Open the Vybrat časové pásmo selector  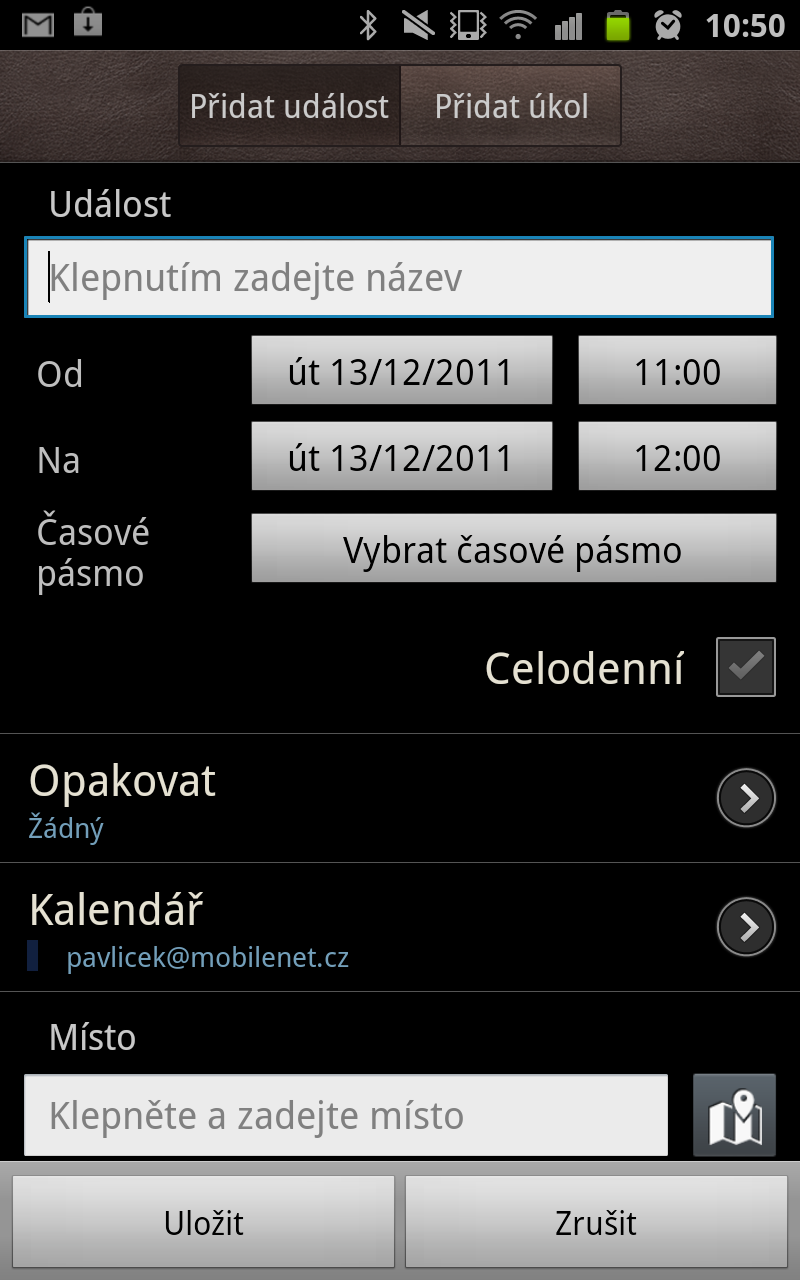(515, 548)
